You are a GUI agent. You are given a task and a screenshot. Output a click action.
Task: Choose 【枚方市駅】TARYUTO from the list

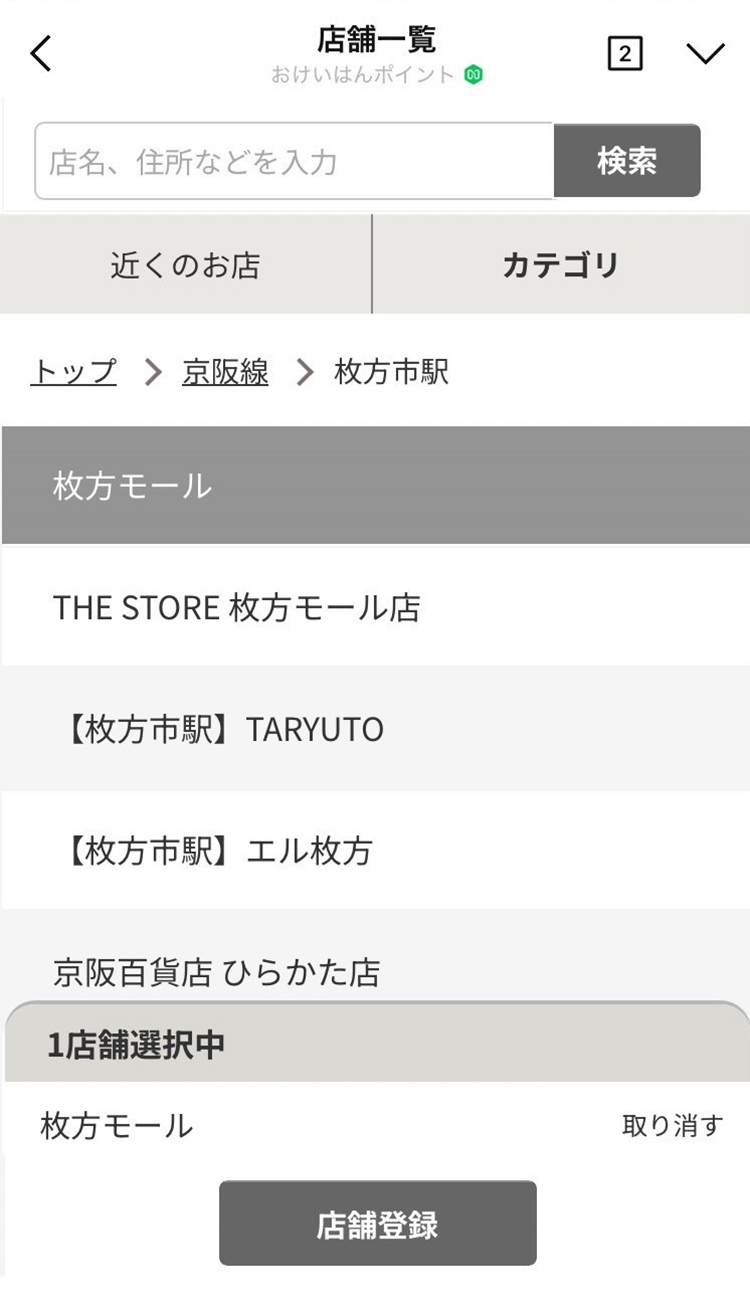pyautogui.click(x=375, y=729)
